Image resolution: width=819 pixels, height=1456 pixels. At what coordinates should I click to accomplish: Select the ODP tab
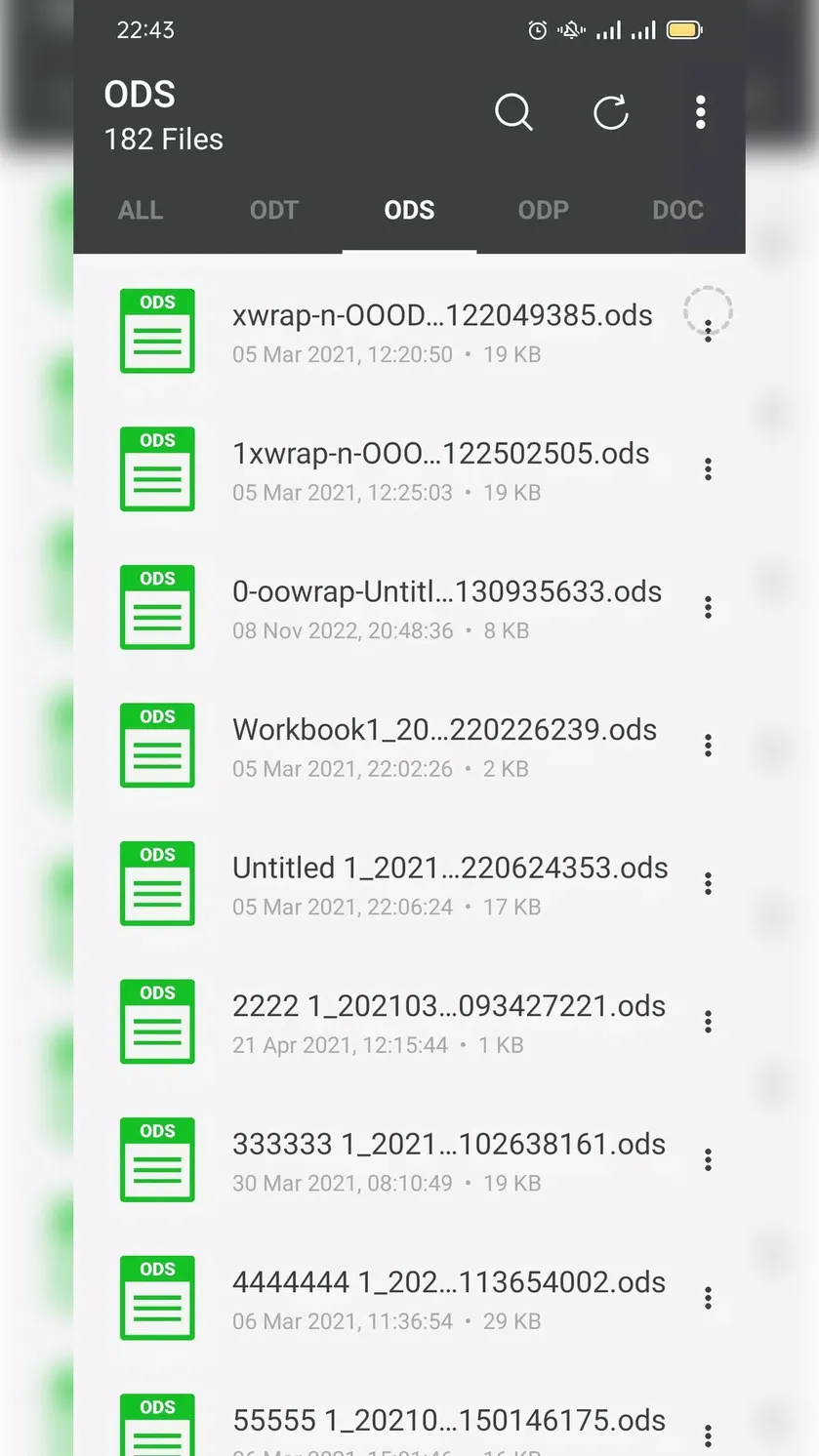(544, 210)
